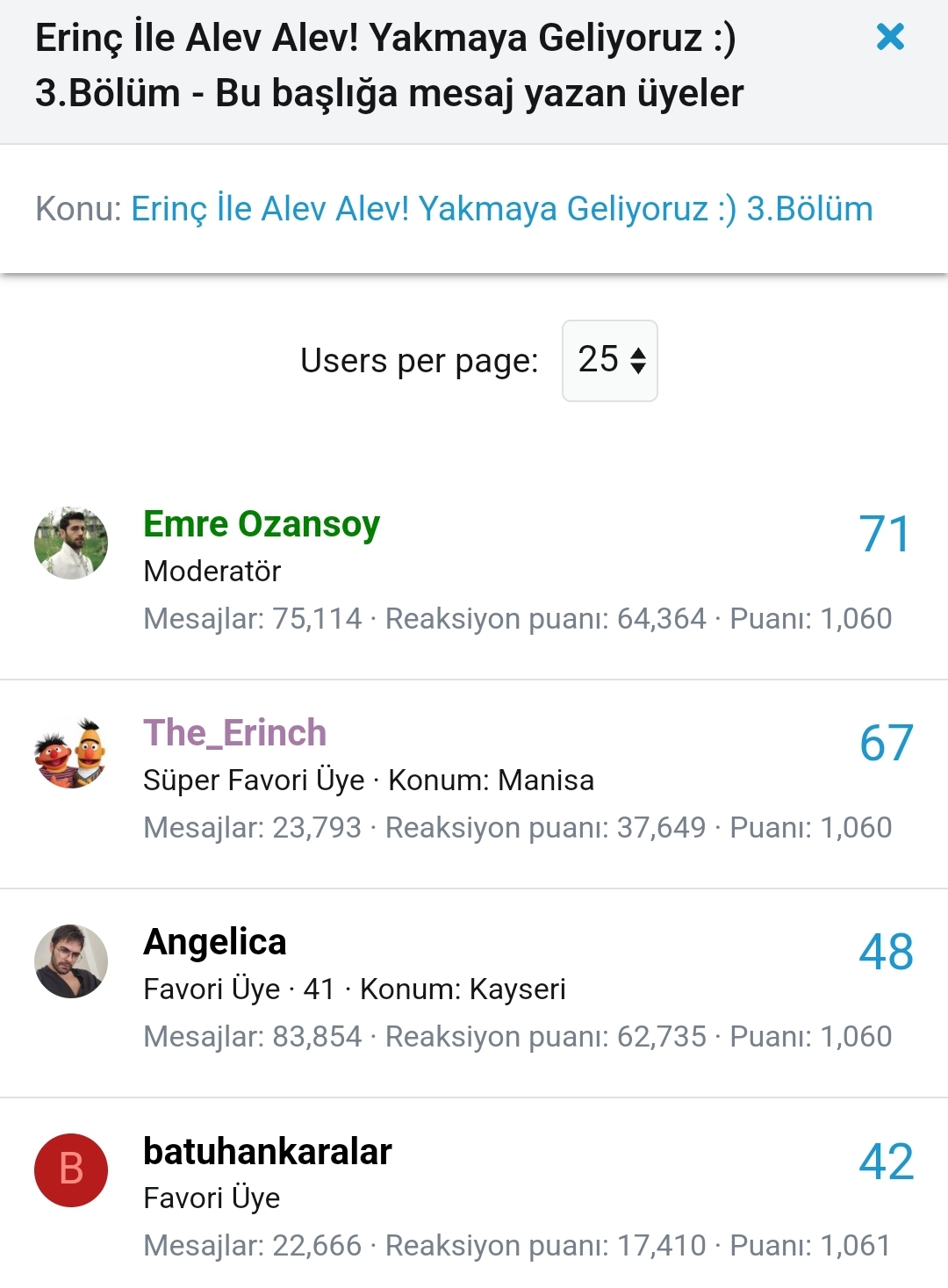Open the Users per page dropdown
This screenshot has height=1288, width=948.
[x=610, y=360]
